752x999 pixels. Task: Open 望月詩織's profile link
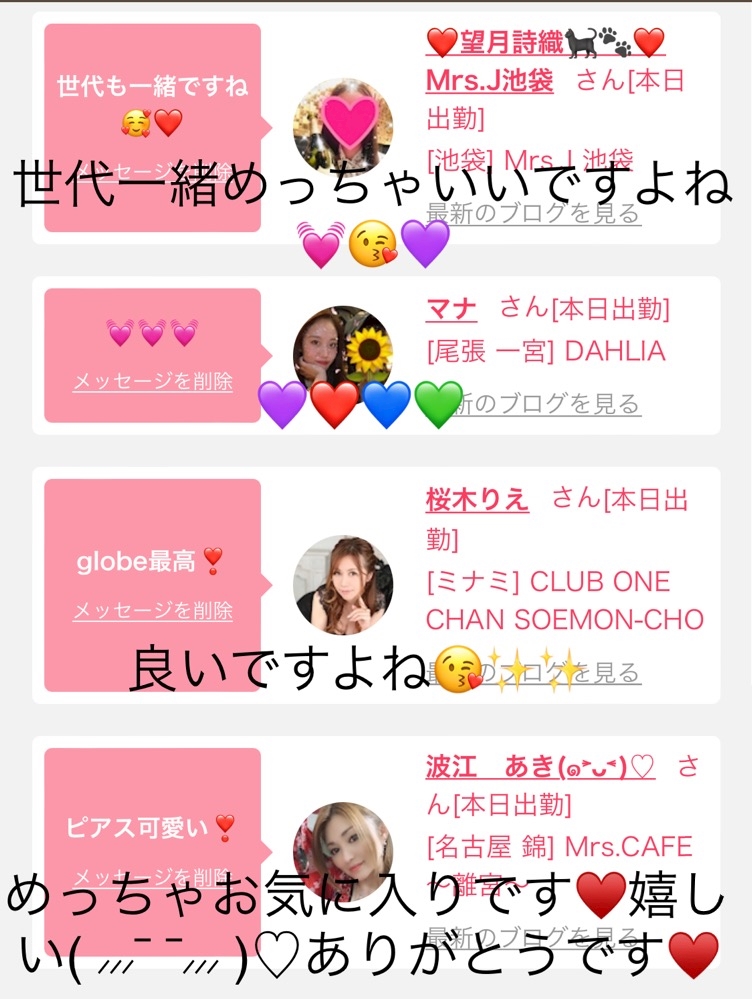[x=546, y=42]
